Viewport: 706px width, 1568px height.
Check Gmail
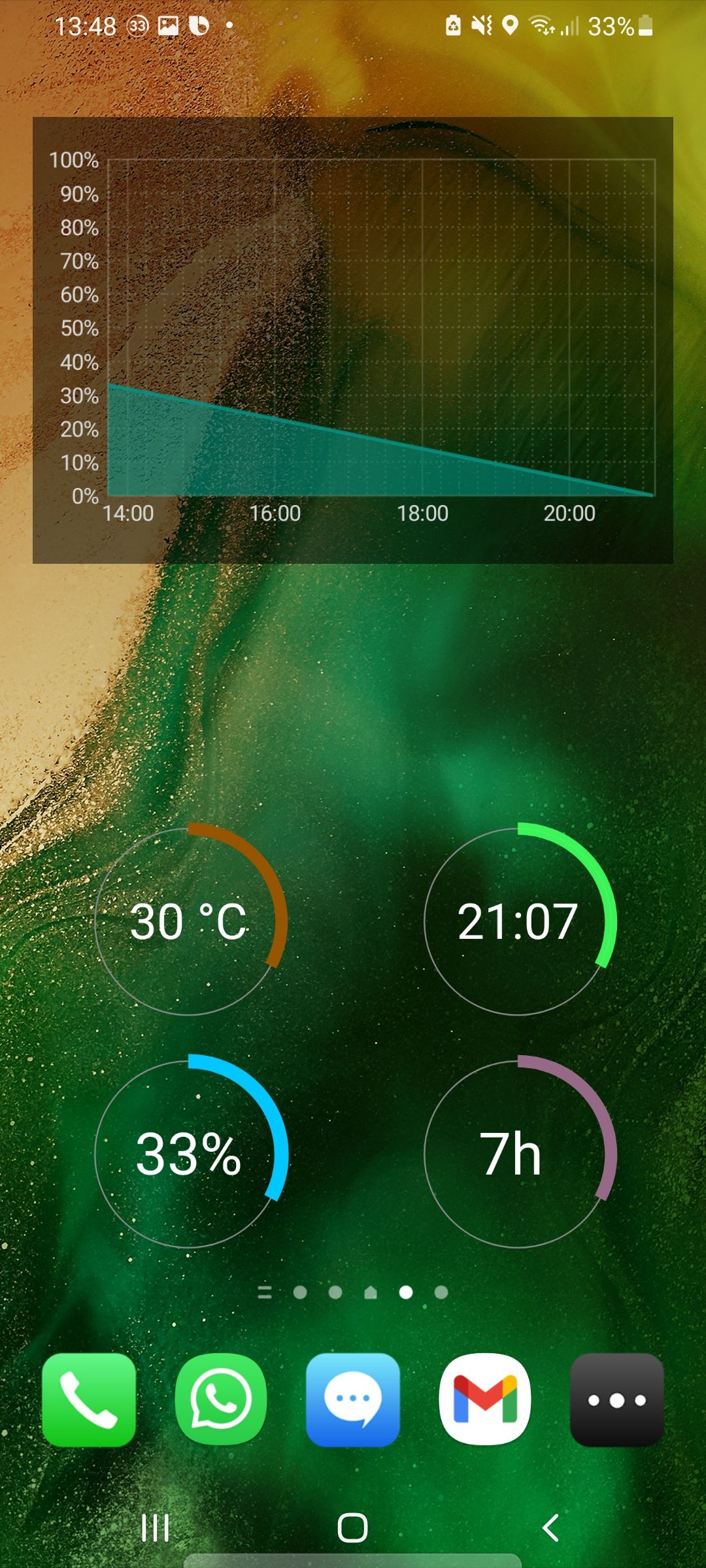click(485, 1400)
